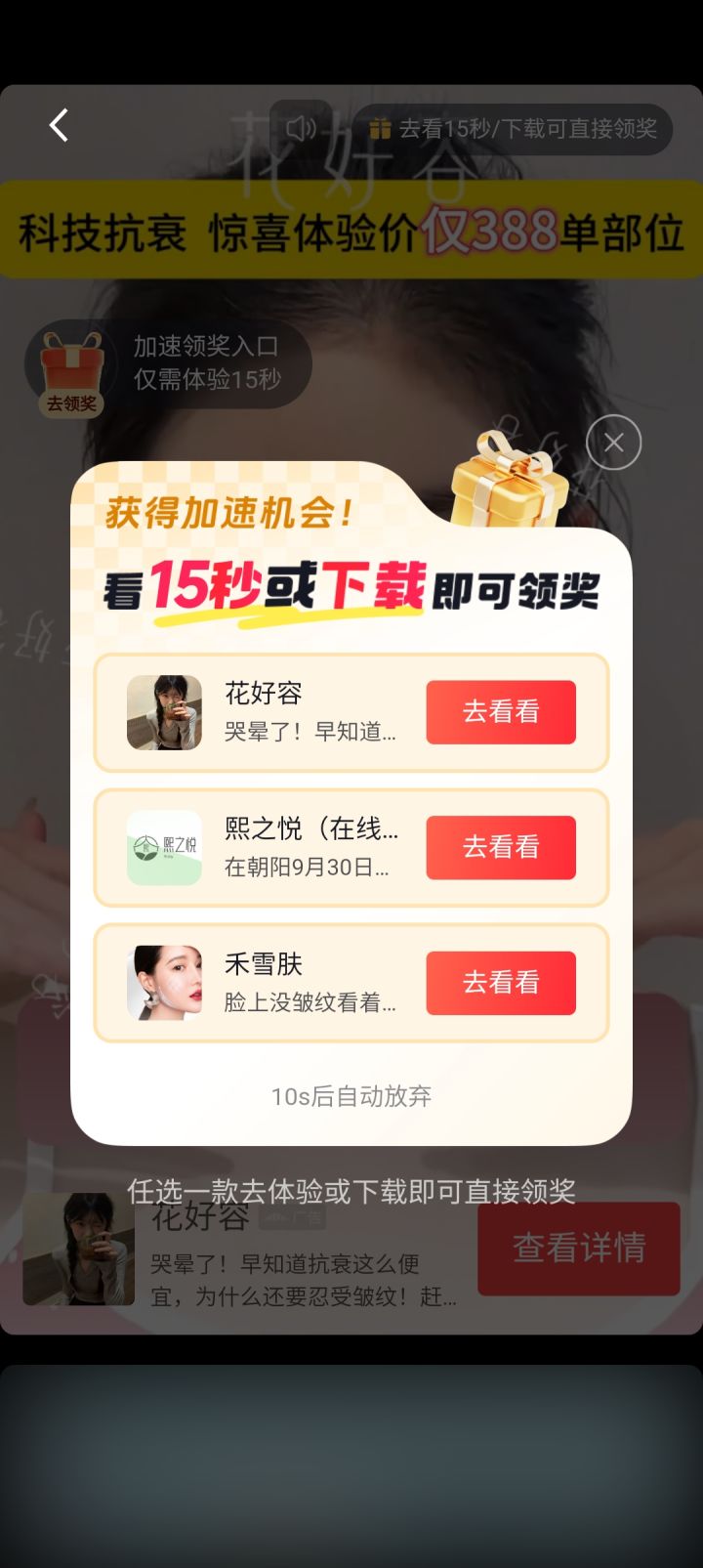Click the back arrow at top left
This screenshot has height=1568, width=703.
59,125
